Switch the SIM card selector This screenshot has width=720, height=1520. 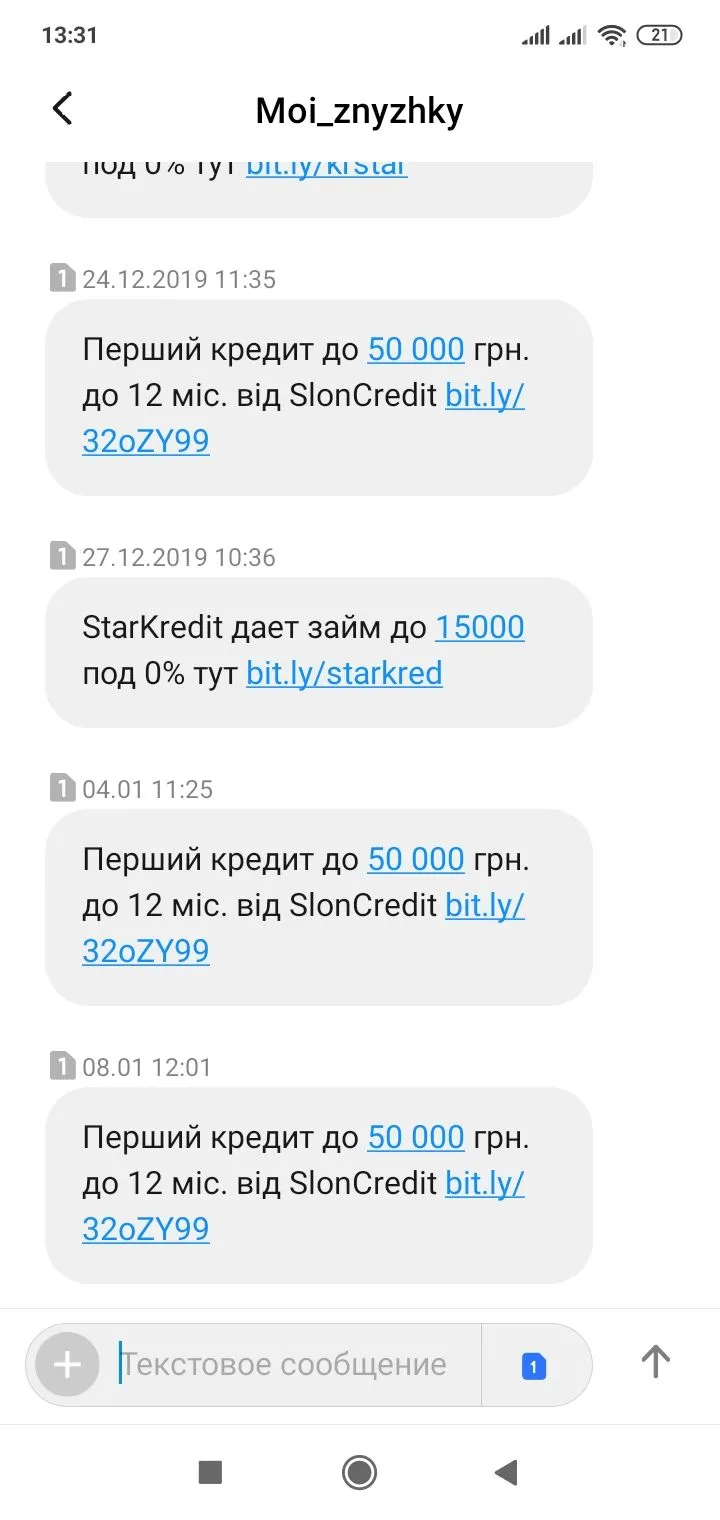pos(534,1366)
